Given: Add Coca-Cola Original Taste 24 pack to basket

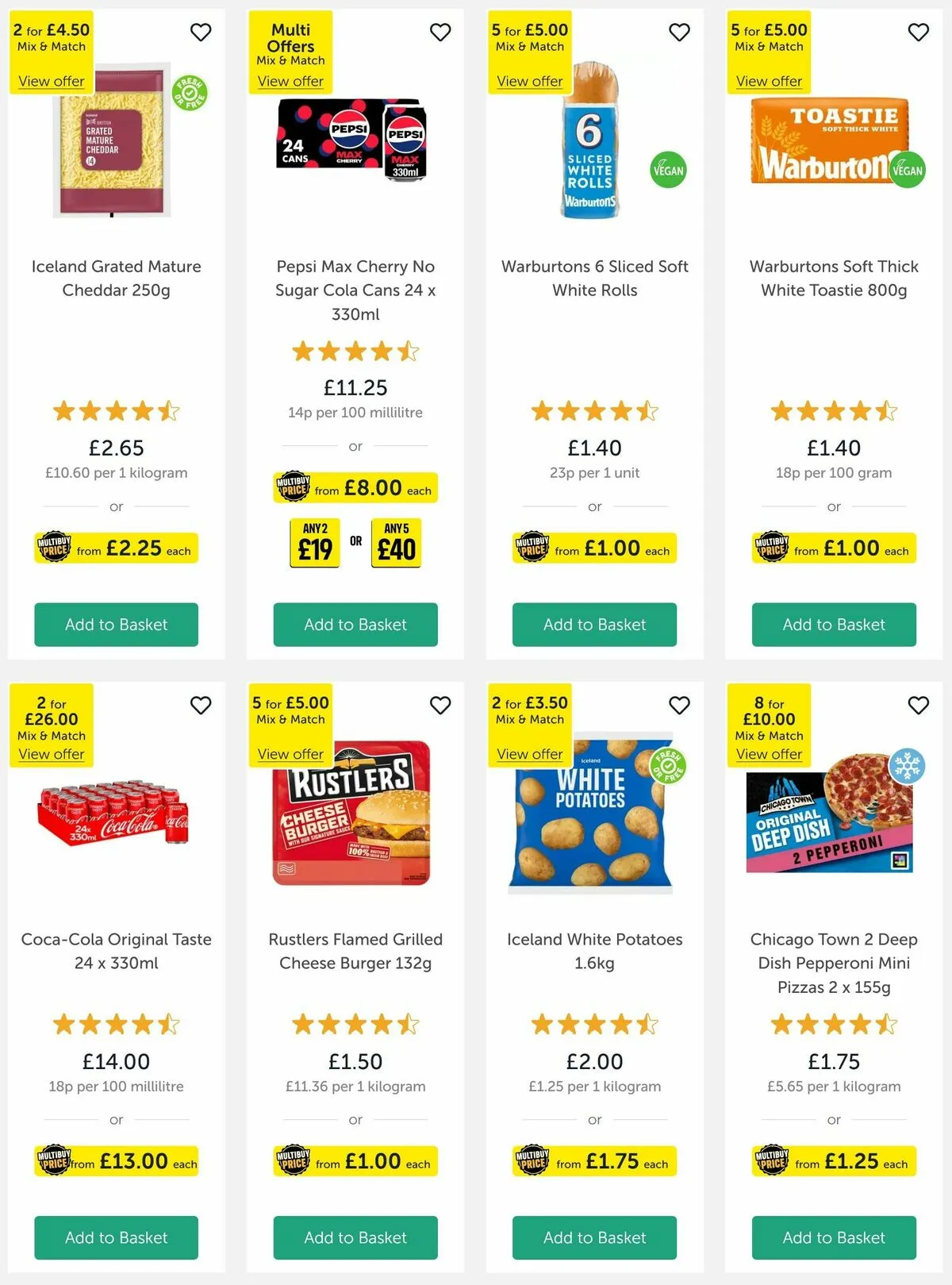Looking at the screenshot, I should point(116,1237).
